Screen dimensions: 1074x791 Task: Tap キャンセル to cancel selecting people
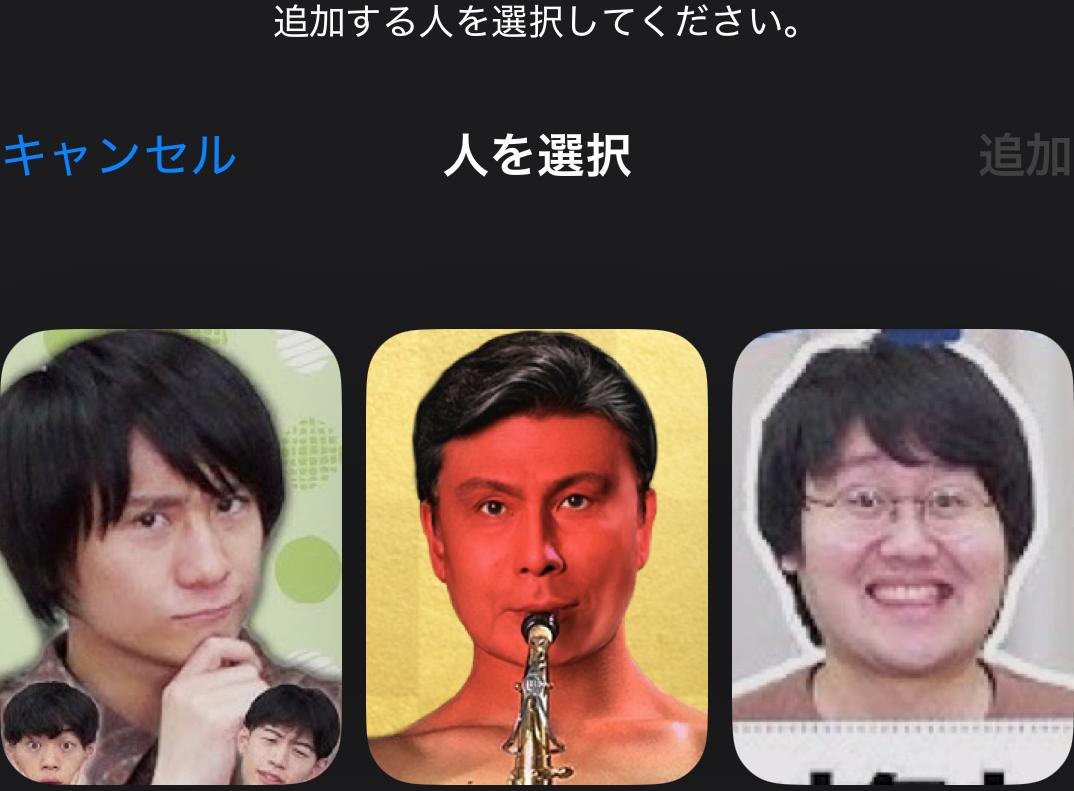120,156
